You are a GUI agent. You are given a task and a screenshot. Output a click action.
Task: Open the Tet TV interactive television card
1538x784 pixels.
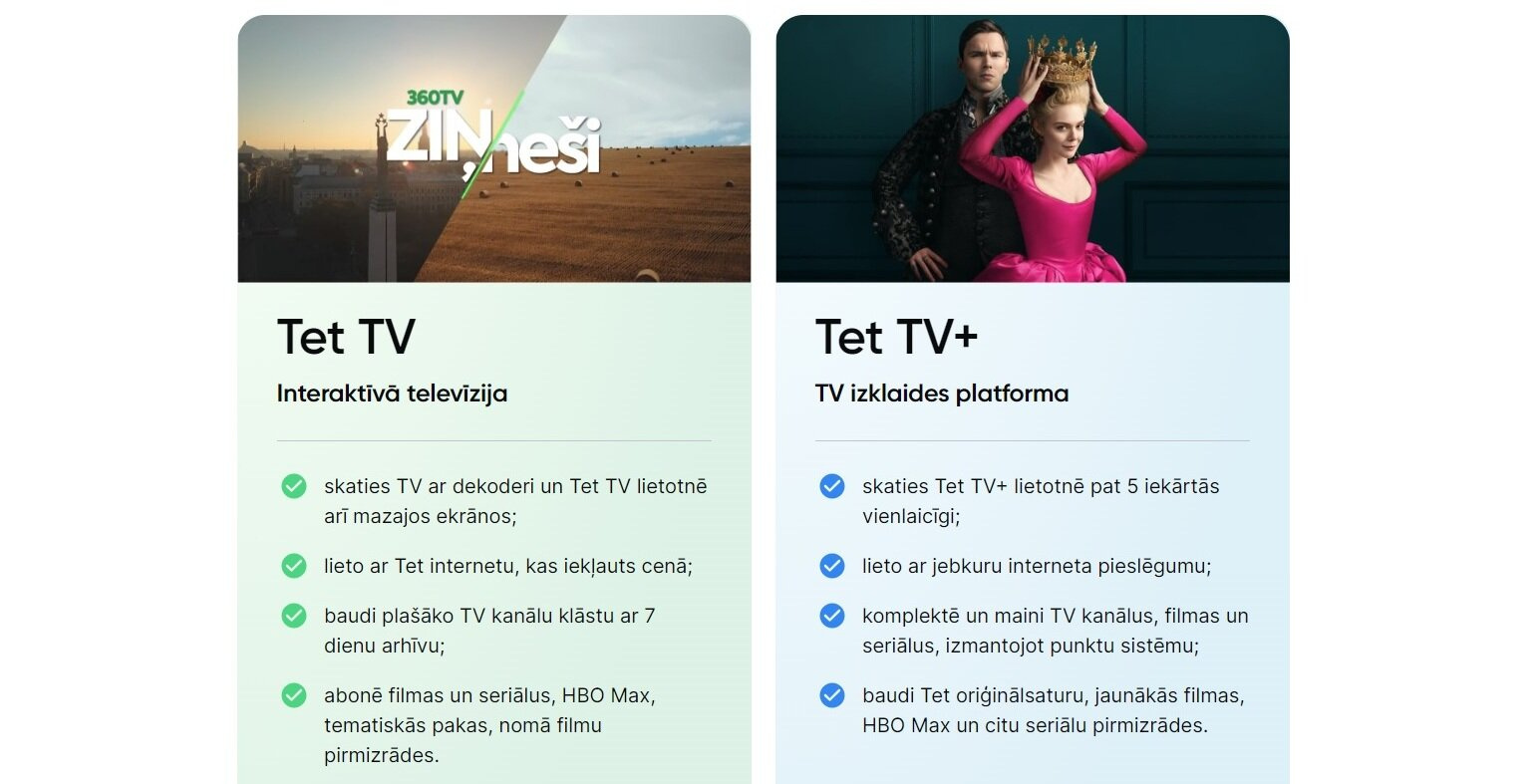point(346,337)
